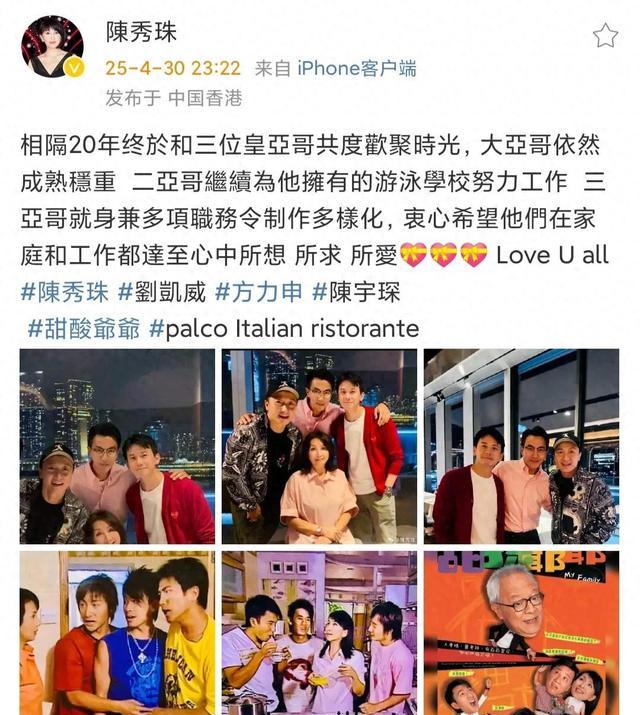
Task: Favorite this post with the star icon
Action: (605, 36)
